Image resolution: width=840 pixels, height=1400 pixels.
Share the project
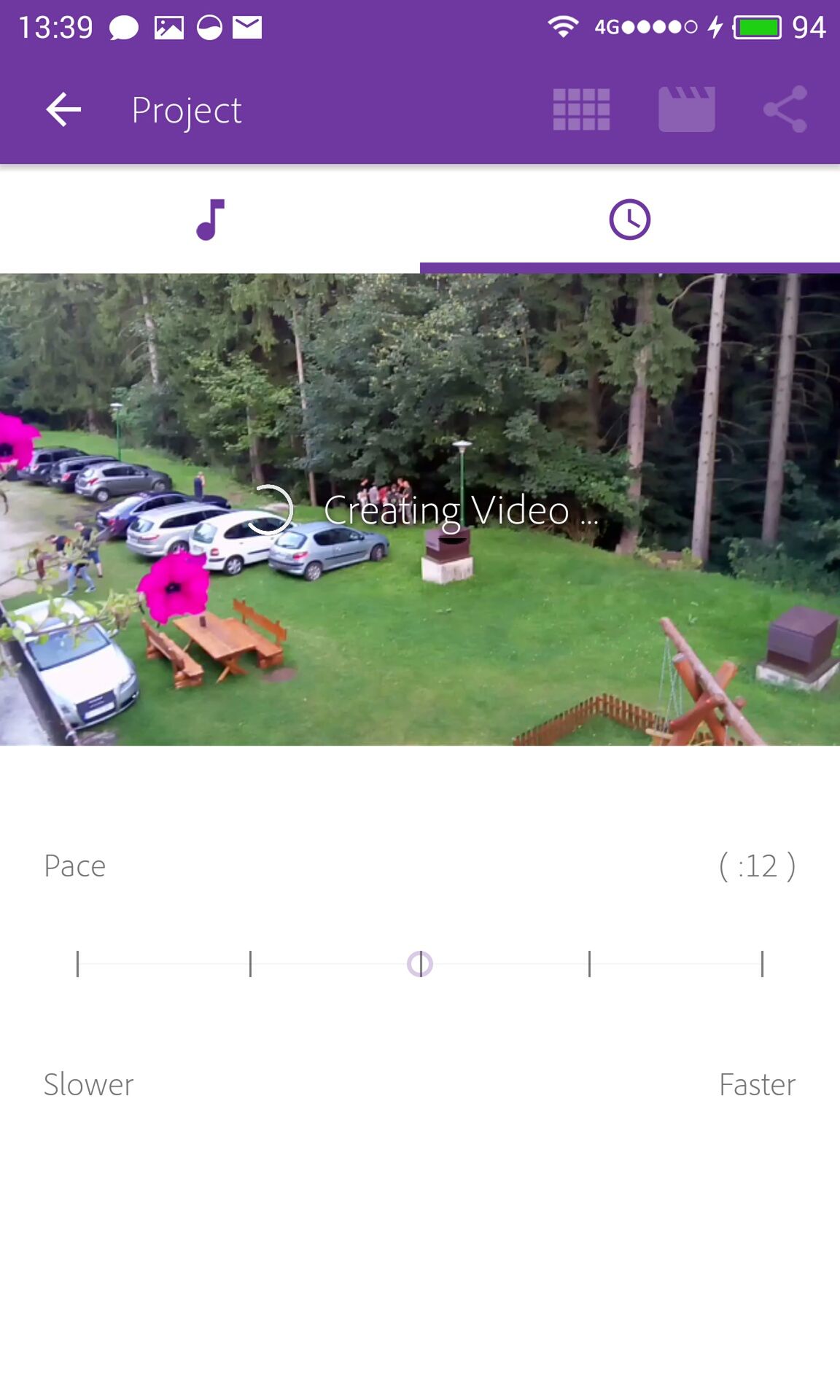click(785, 109)
